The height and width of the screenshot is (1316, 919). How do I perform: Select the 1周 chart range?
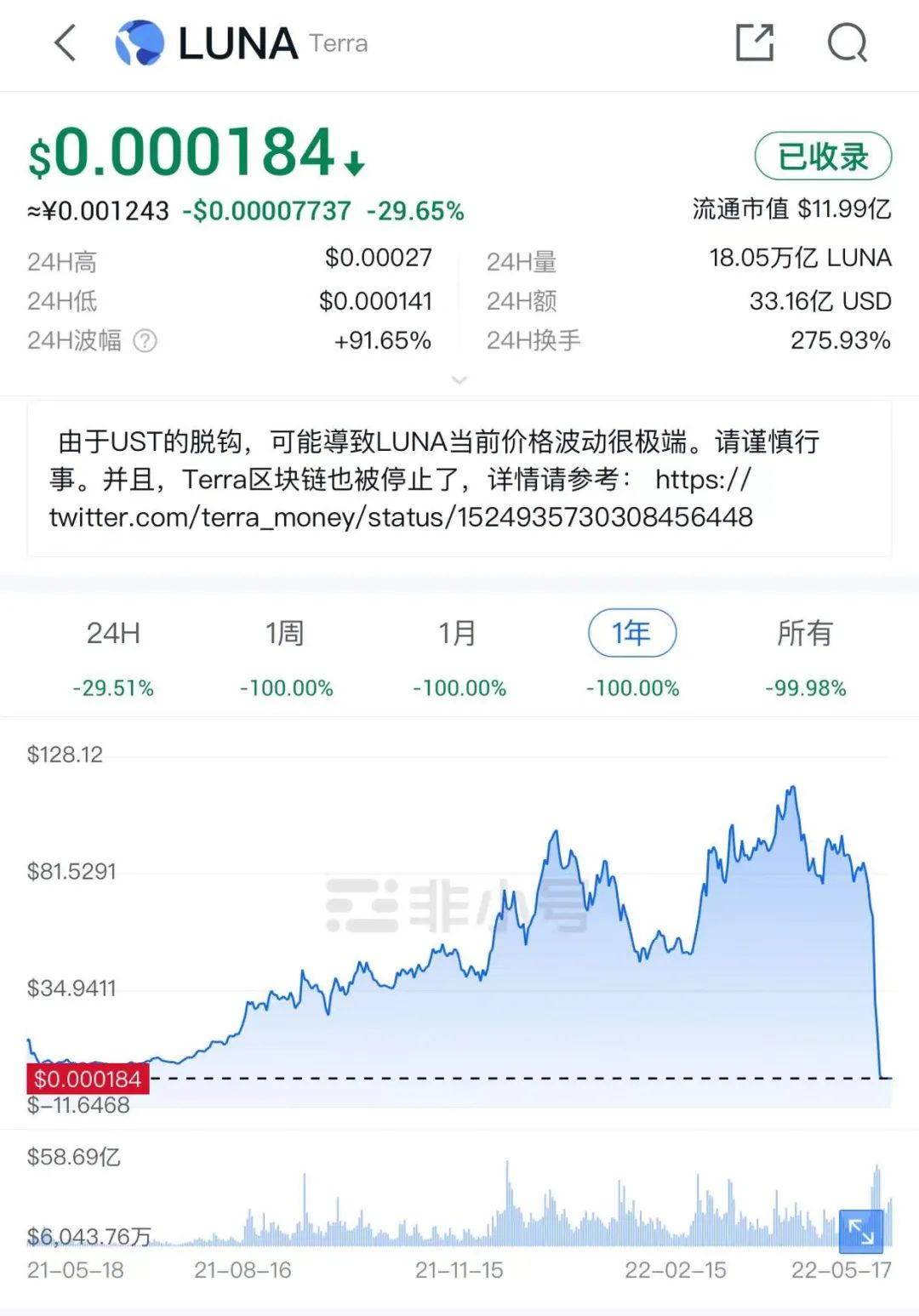coord(285,634)
